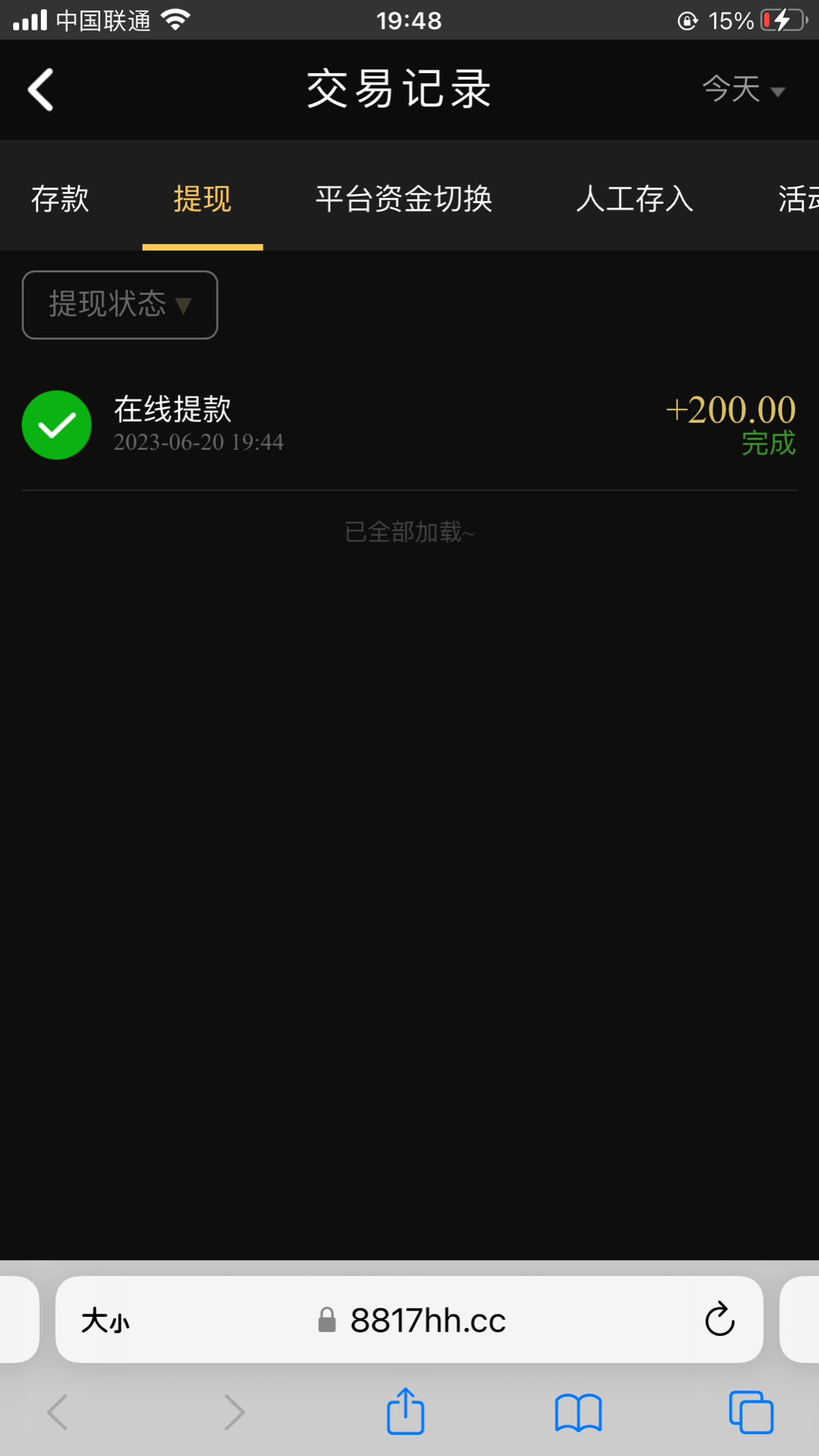This screenshot has width=819, height=1456.
Task: Reload the page in Safari
Action: pyautogui.click(x=719, y=1320)
